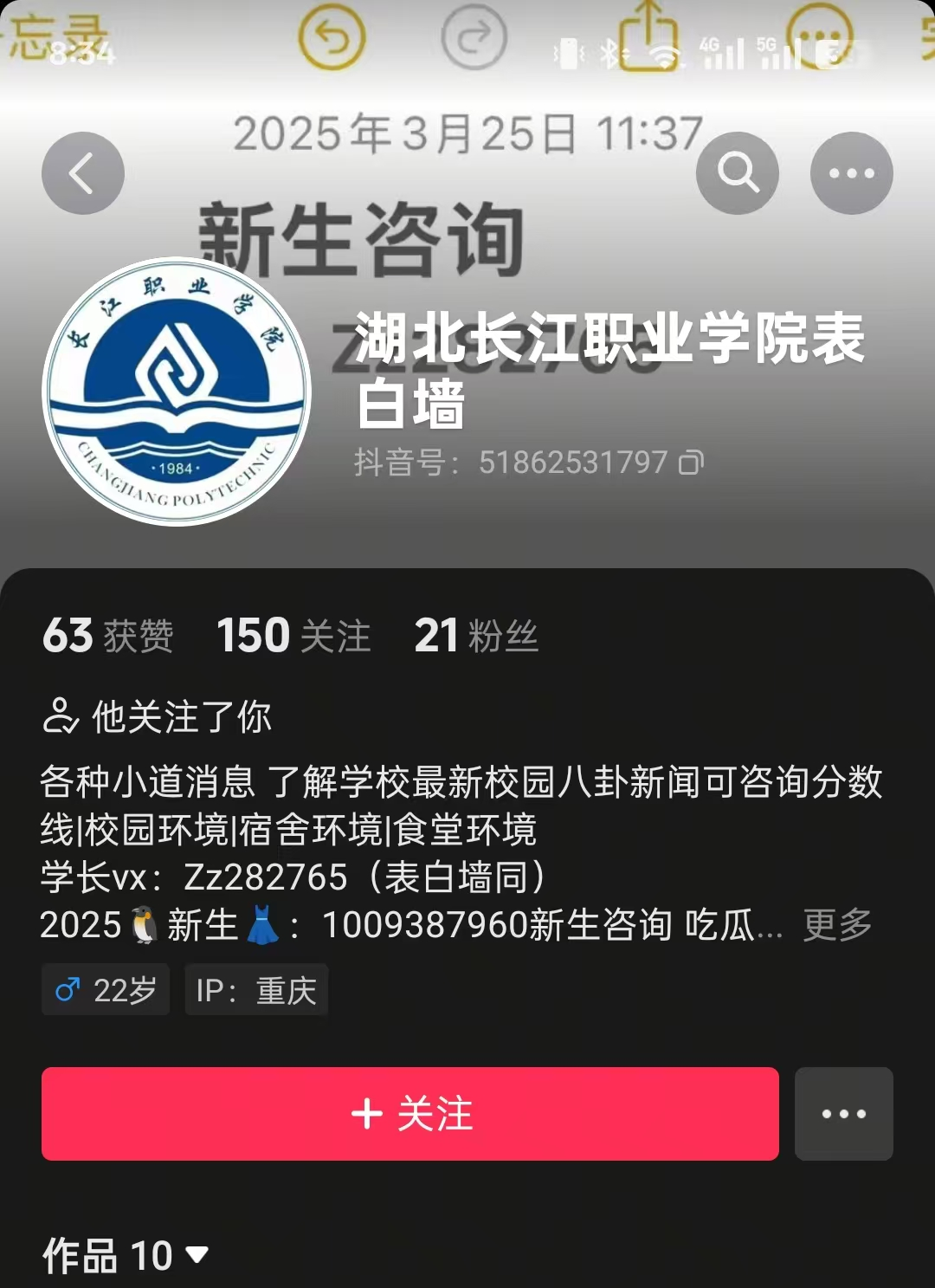Viewport: 935px width, 1288px height.
Task: Go back from this profile page
Action: [82, 173]
